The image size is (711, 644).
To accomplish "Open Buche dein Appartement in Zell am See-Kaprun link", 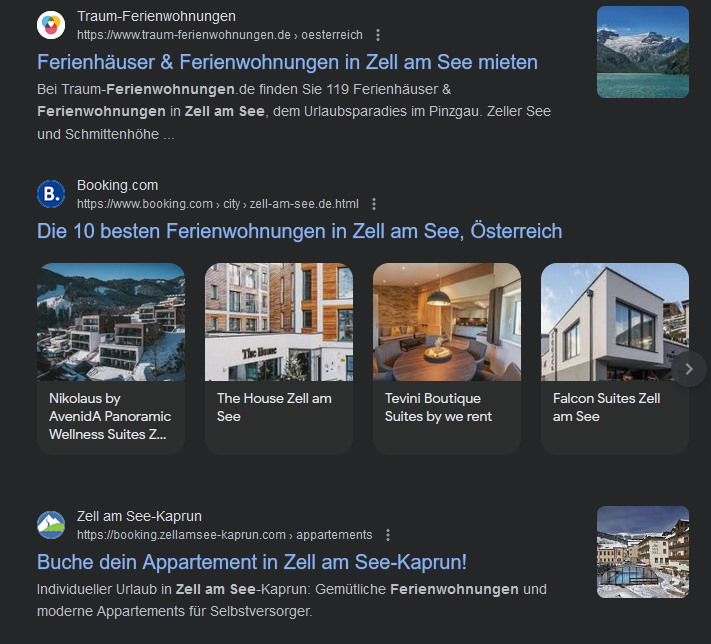I will click(x=252, y=562).
